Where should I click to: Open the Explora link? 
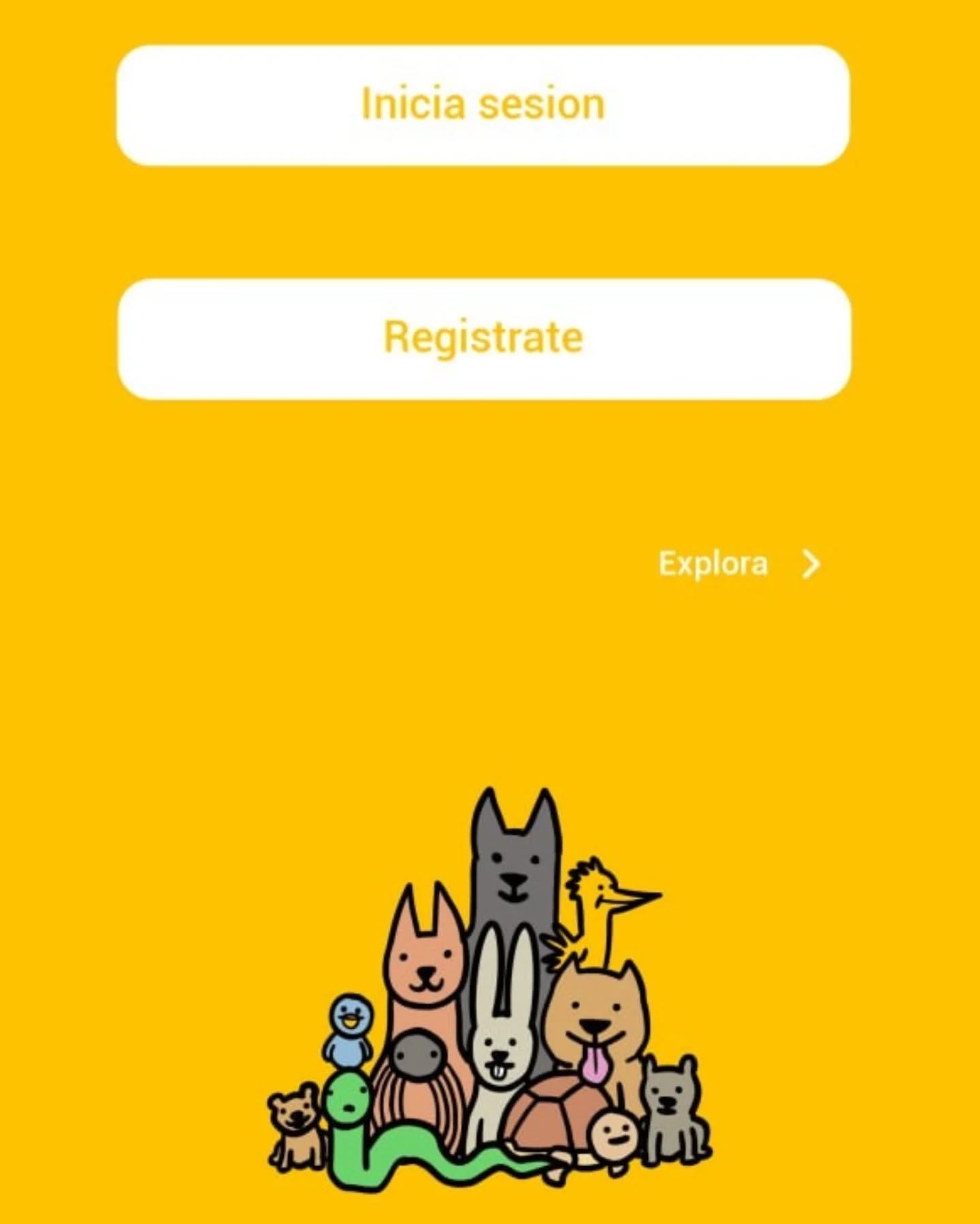[715, 563]
